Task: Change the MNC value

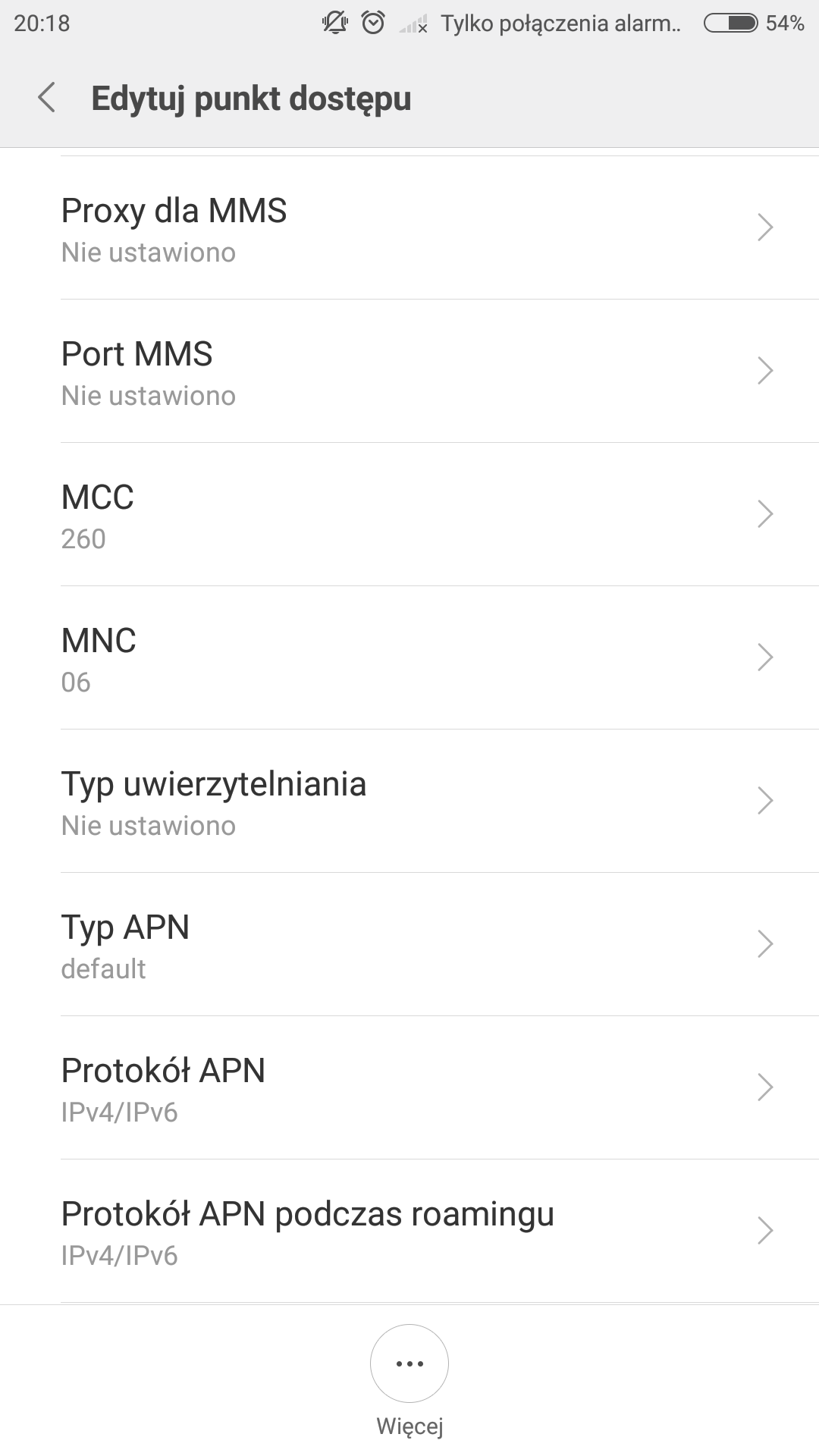Action: pos(409,657)
